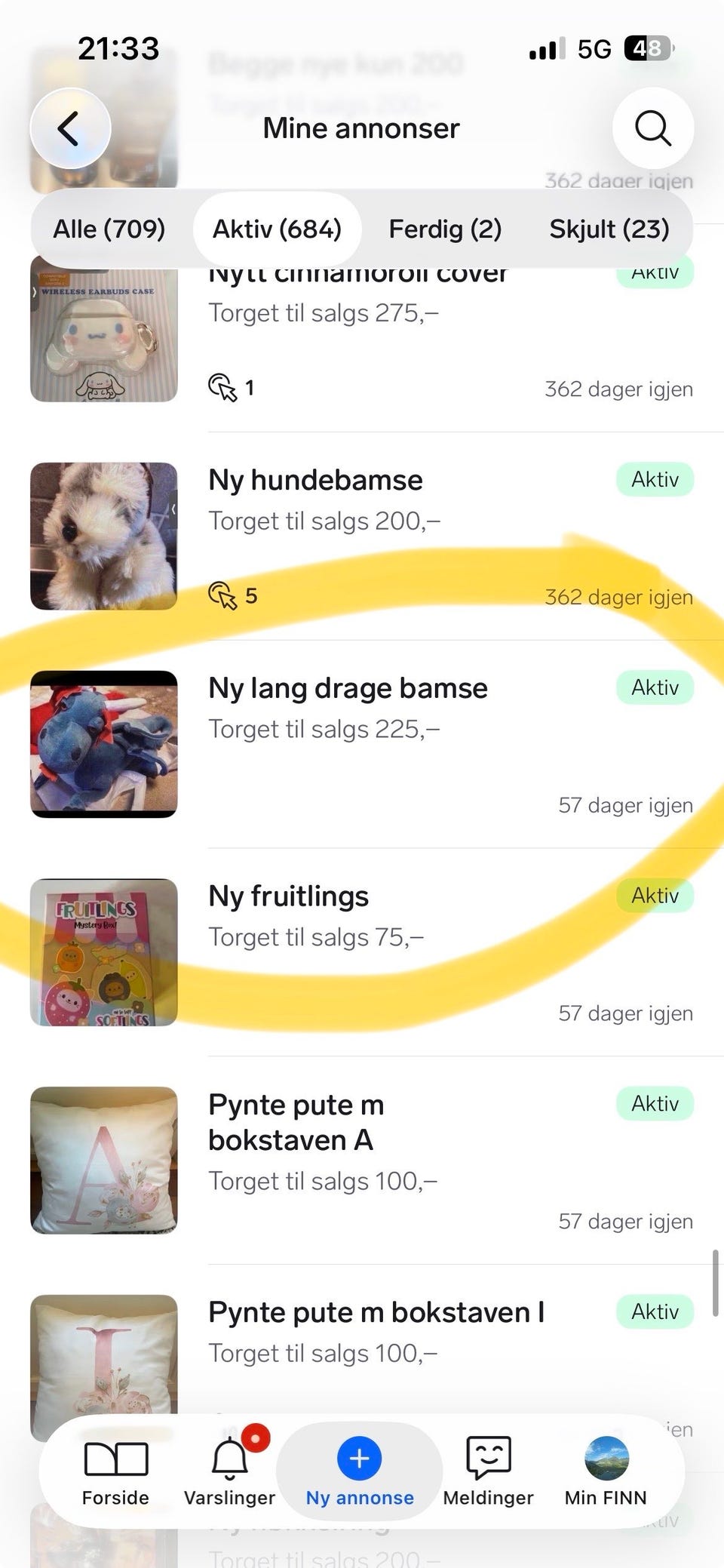Go back with the arrow button

tap(70, 128)
